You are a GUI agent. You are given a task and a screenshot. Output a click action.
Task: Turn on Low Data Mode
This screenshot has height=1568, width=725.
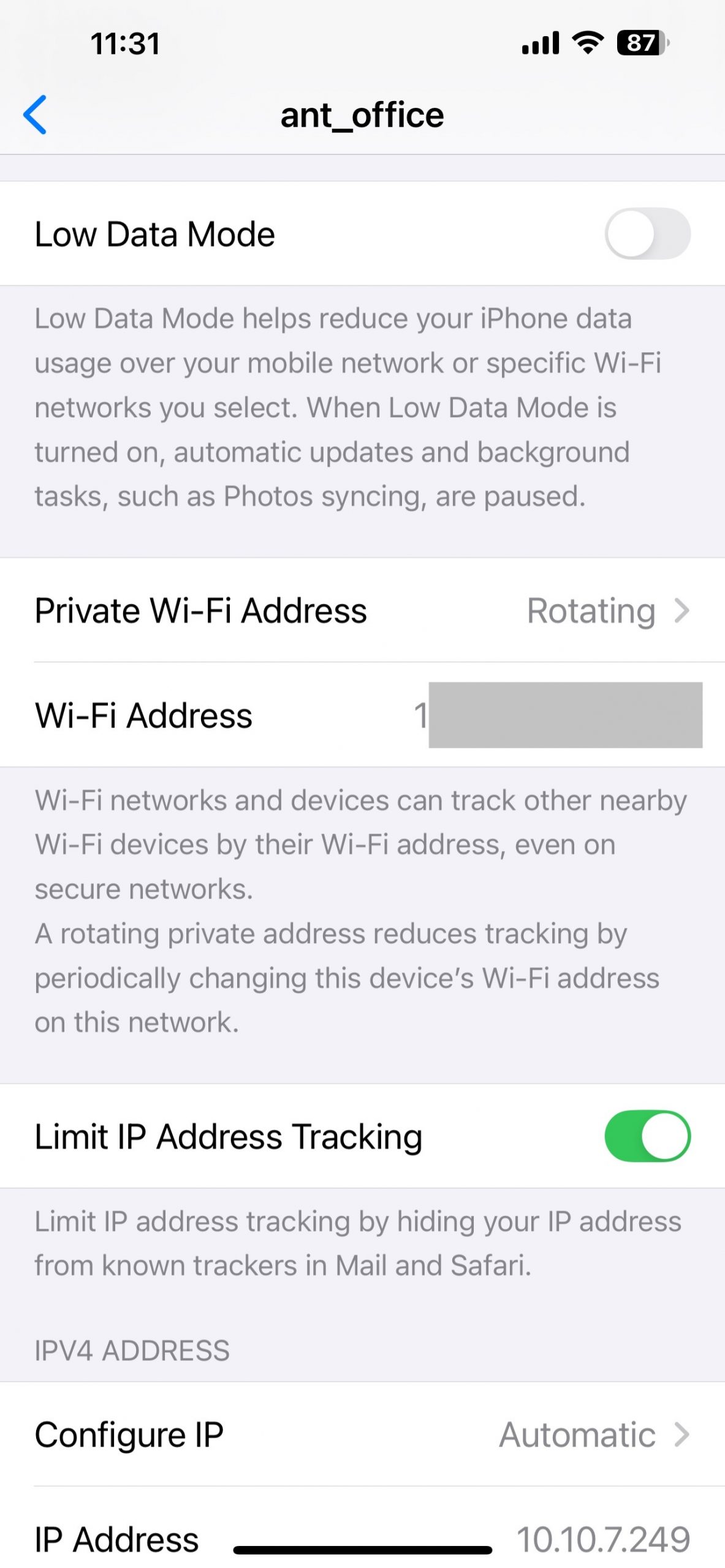pyautogui.click(x=647, y=233)
